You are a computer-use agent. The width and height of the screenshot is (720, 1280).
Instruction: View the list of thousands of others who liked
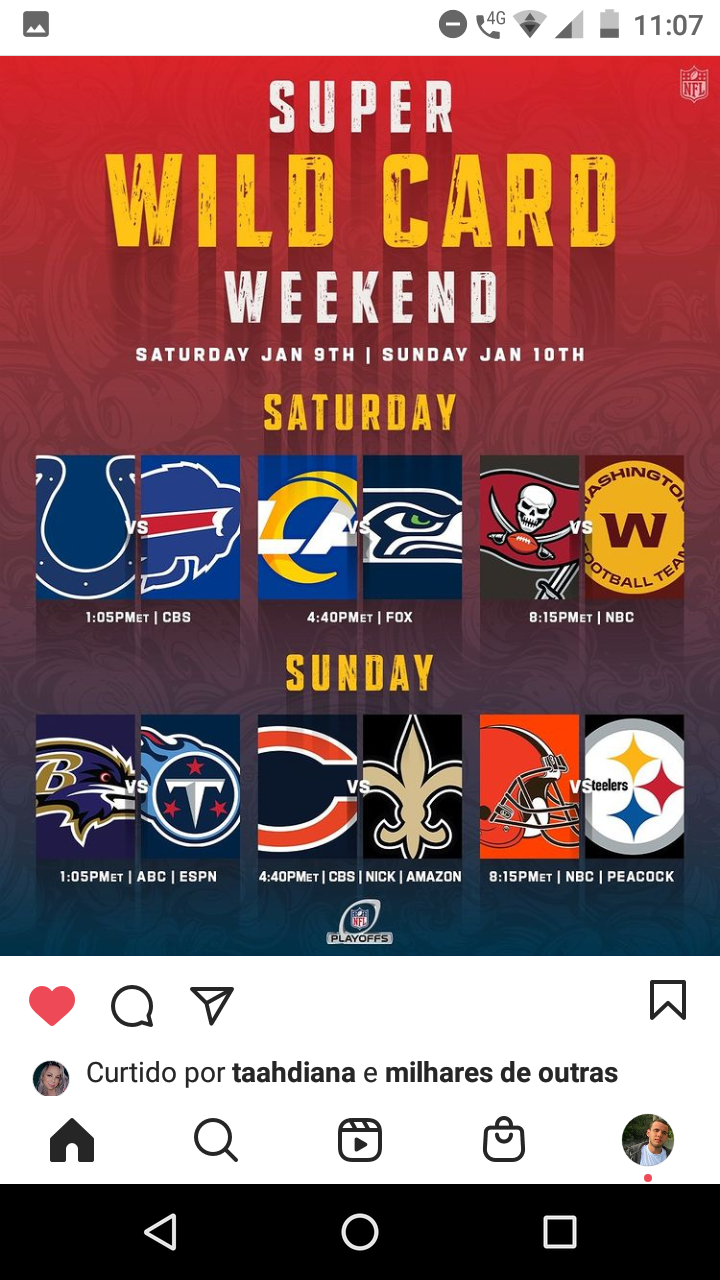501,1073
